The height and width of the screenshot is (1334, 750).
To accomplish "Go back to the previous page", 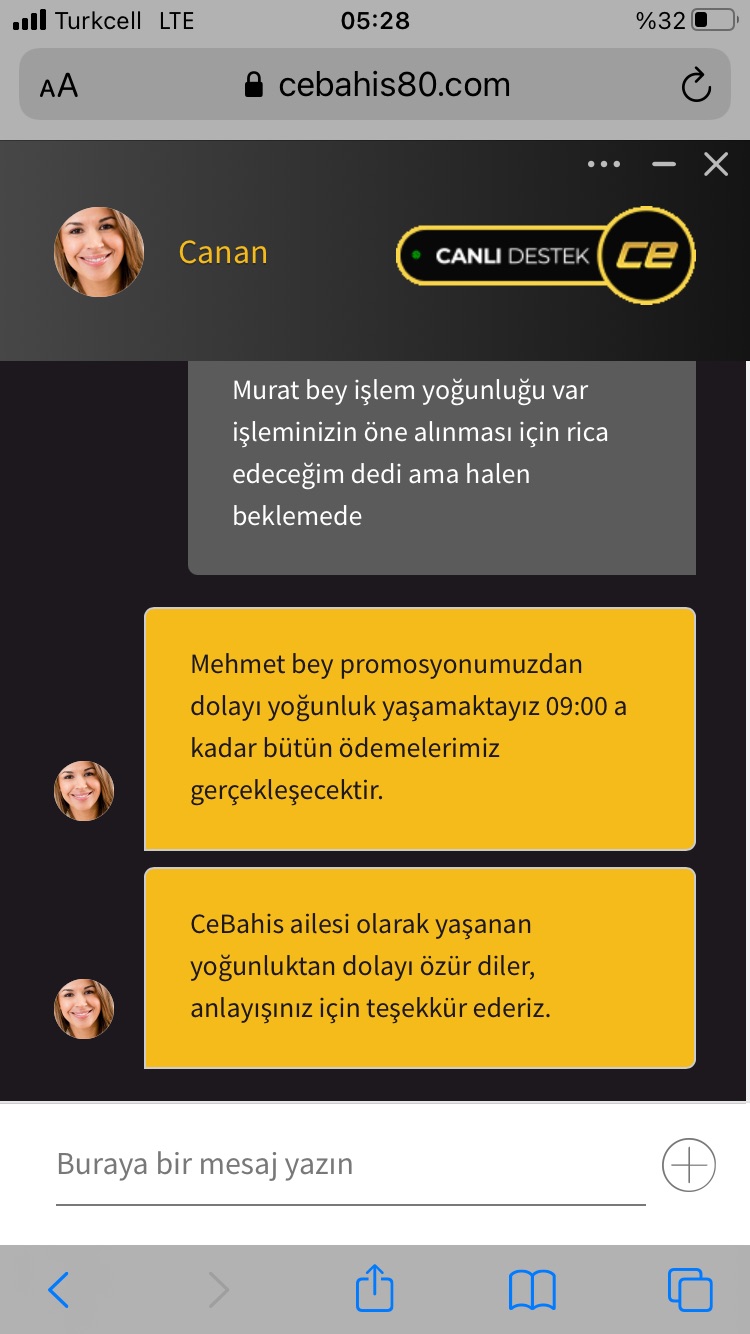I will pyautogui.click(x=59, y=1290).
